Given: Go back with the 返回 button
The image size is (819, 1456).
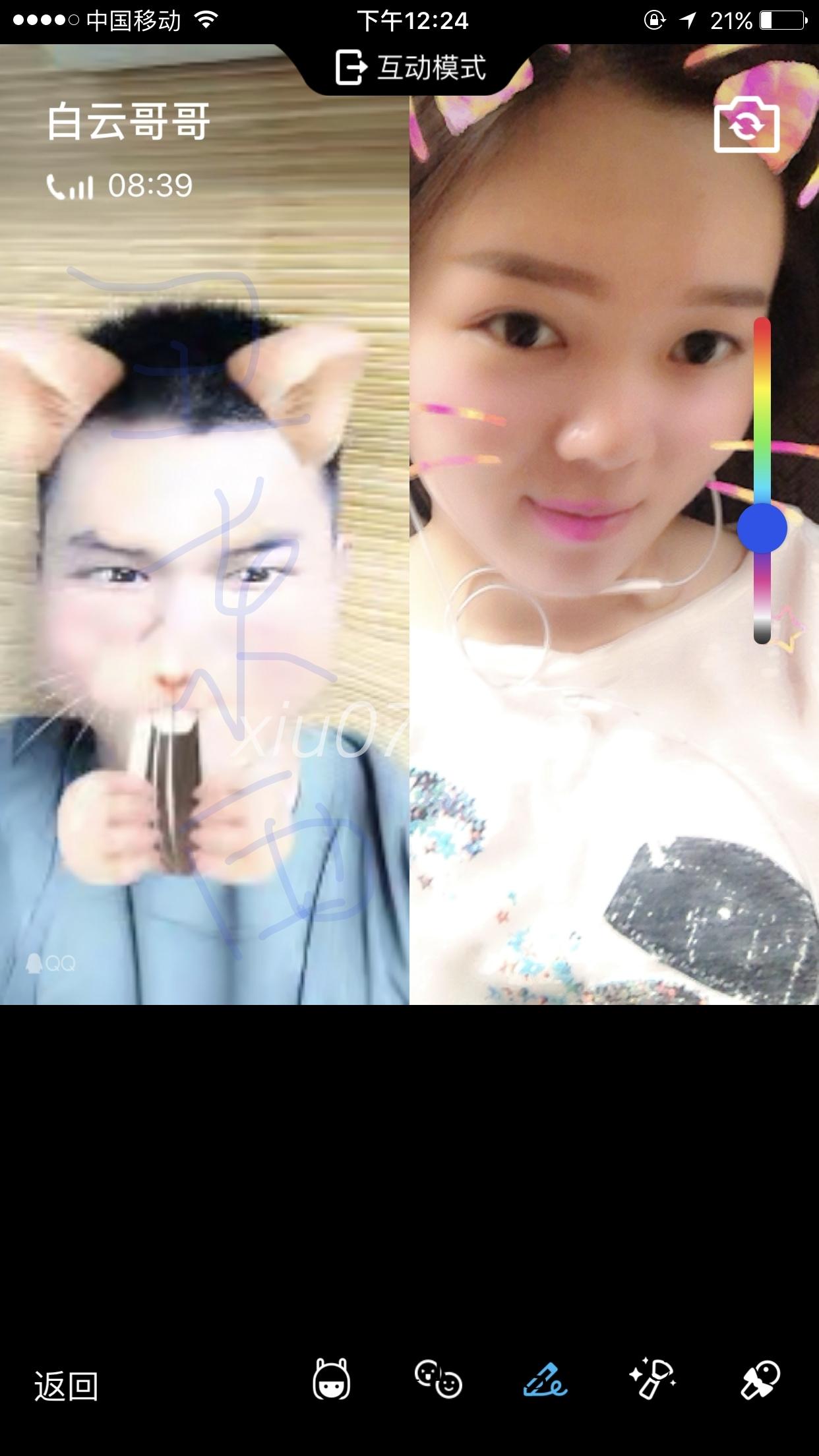Looking at the screenshot, I should click(x=66, y=1385).
